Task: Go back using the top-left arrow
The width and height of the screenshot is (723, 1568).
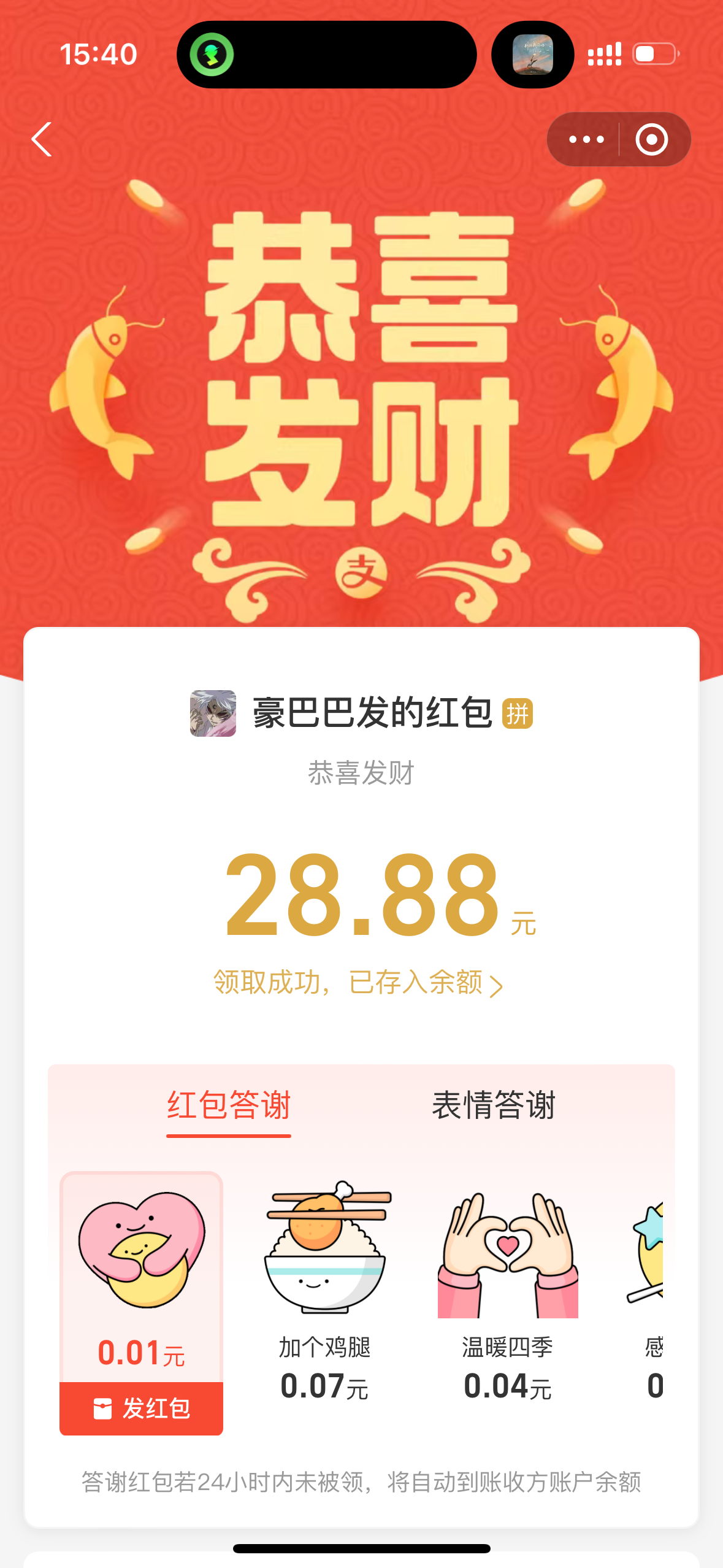Action: [42, 139]
